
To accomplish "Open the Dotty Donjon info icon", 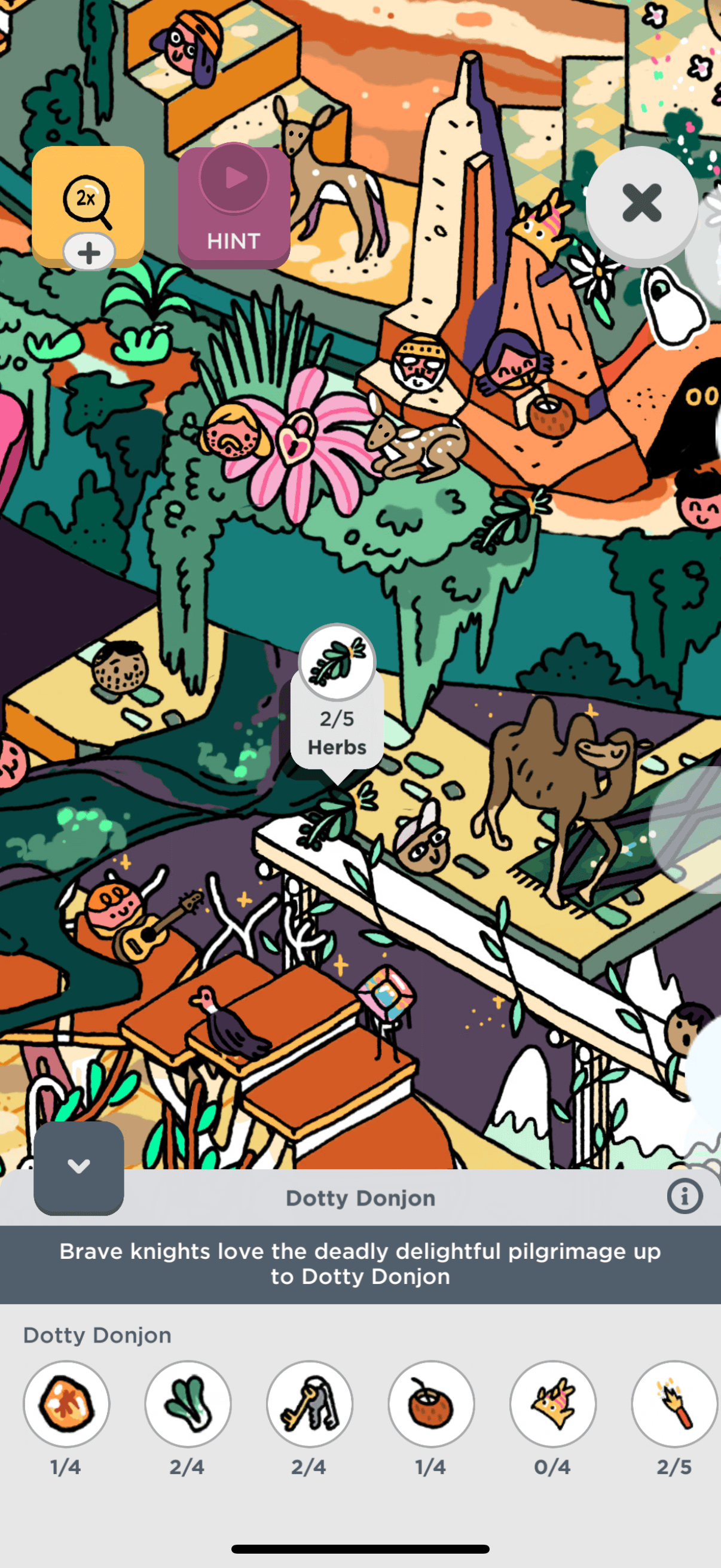I will (685, 1197).
